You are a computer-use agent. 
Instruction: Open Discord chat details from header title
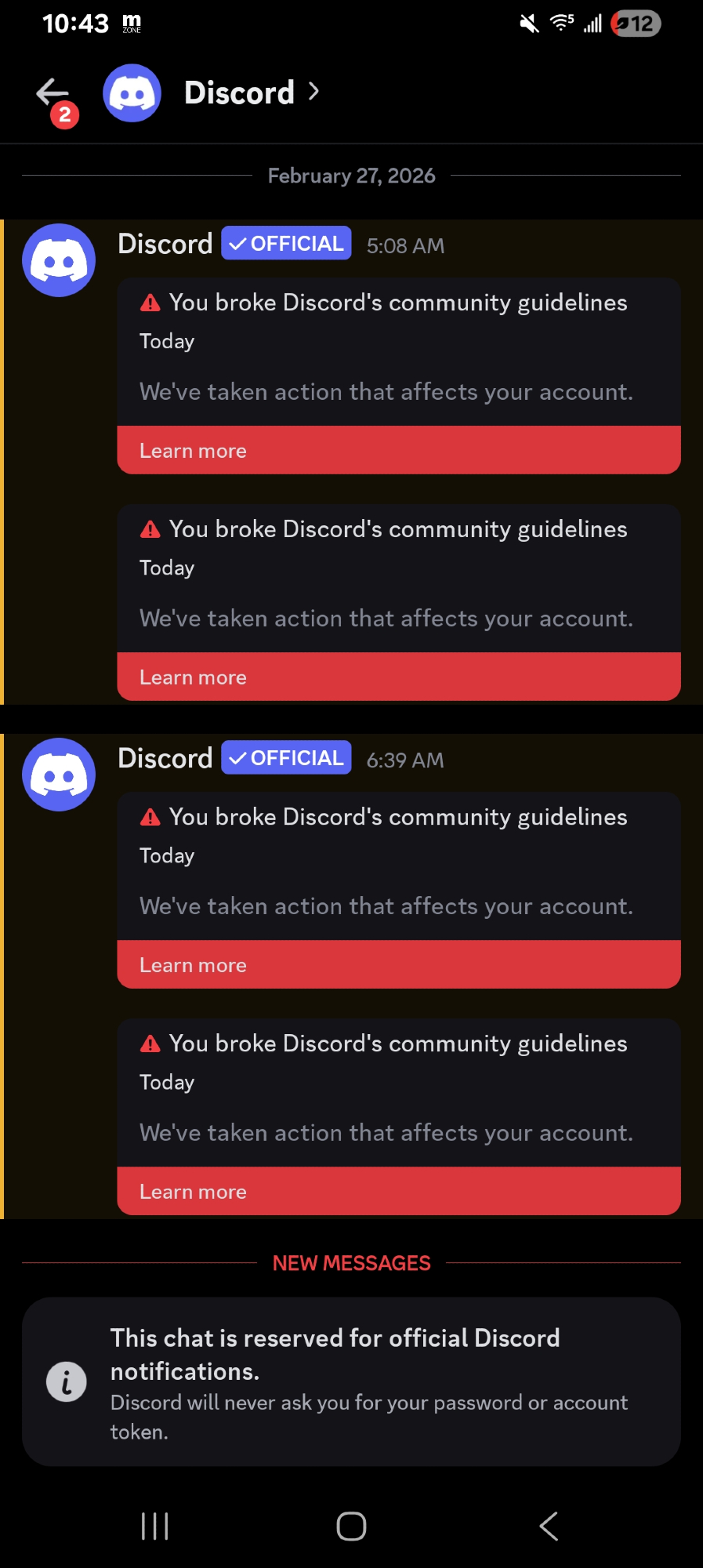tap(240, 93)
